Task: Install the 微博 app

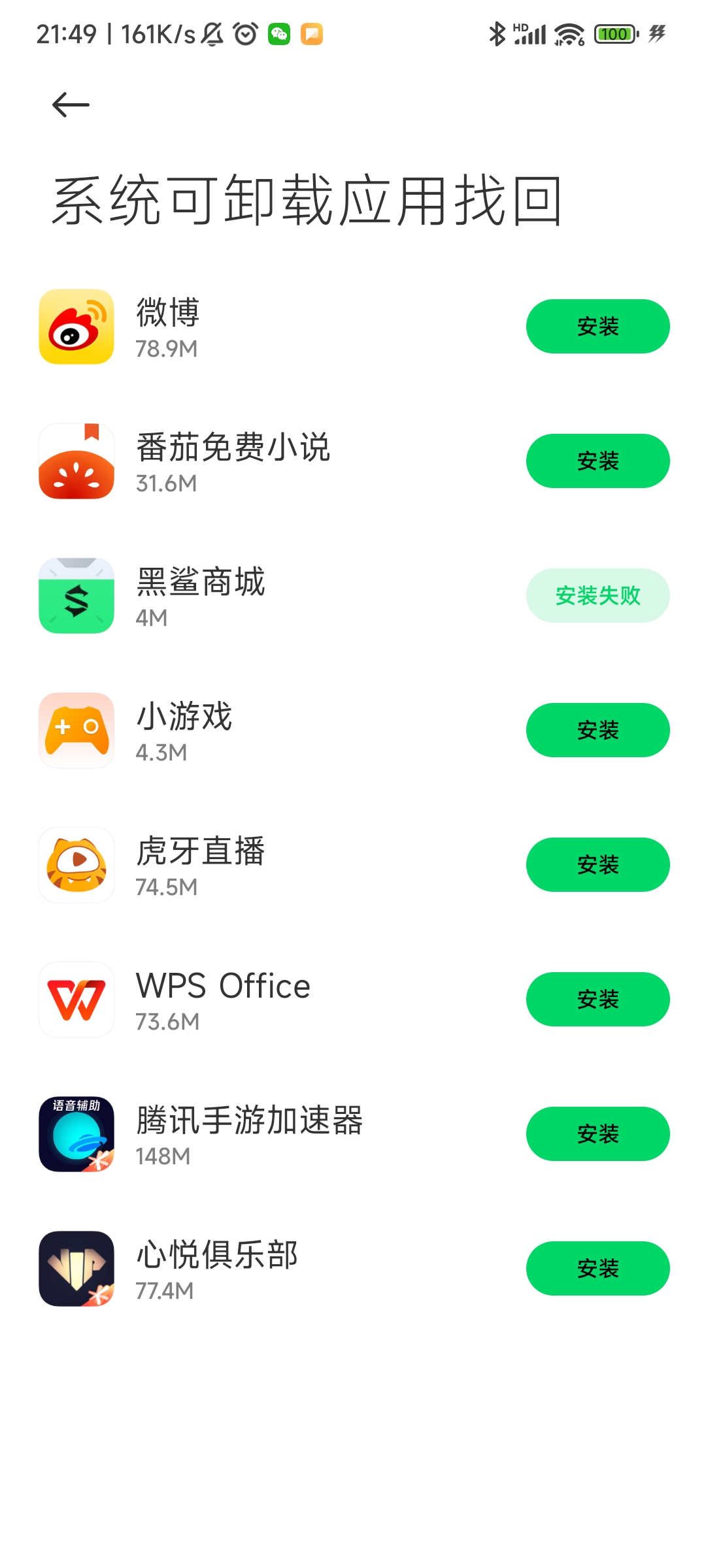Action: 597,327
